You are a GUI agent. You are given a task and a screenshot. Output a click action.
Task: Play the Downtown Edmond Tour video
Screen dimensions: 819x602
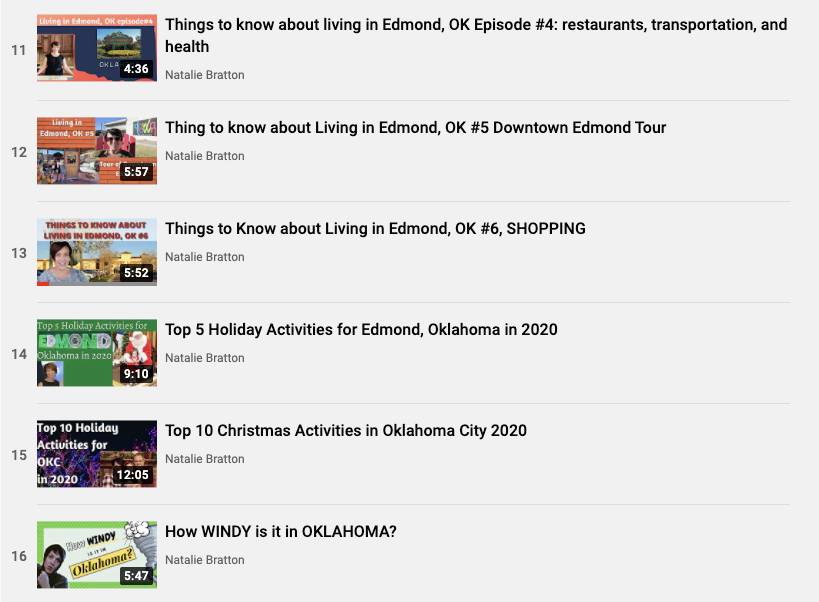415,128
